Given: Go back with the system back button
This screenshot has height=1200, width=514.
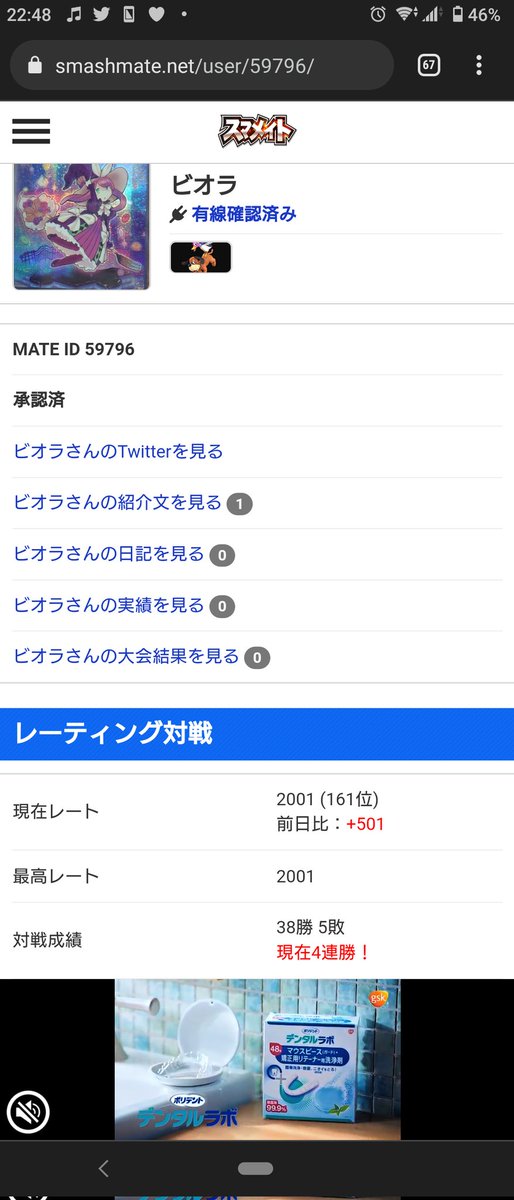Looking at the screenshot, I should pos(103,1168).
